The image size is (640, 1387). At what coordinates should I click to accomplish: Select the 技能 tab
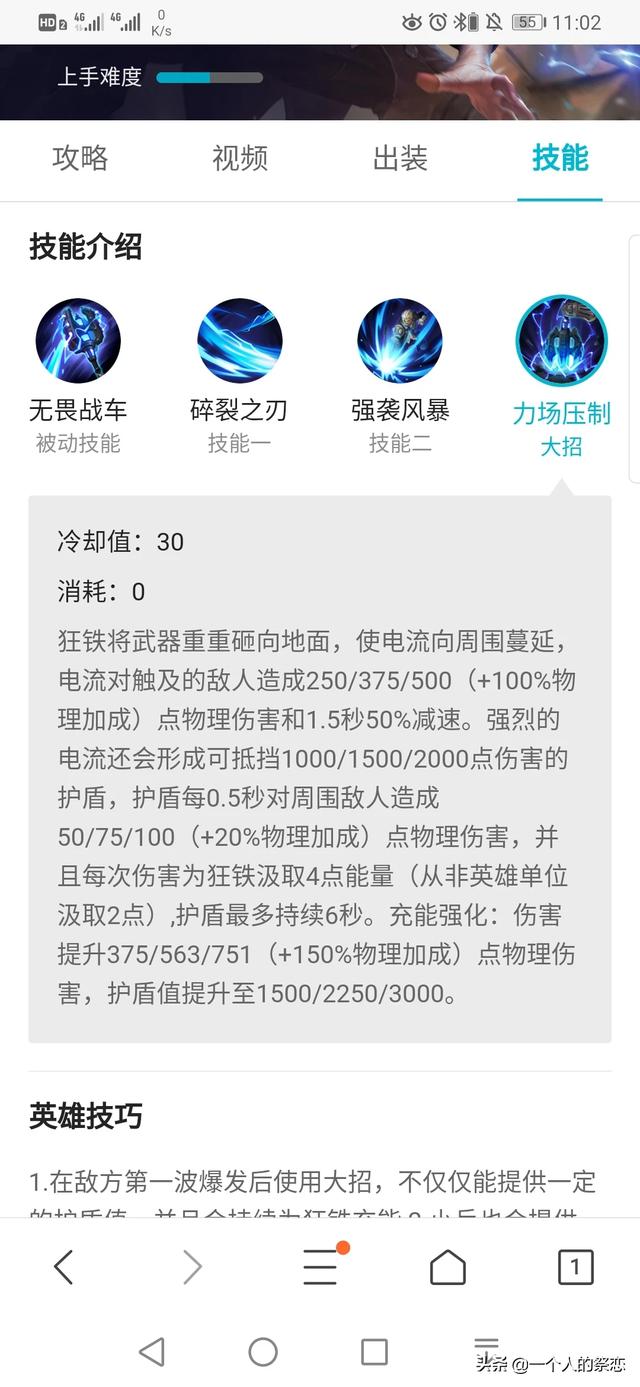(560, 158)
